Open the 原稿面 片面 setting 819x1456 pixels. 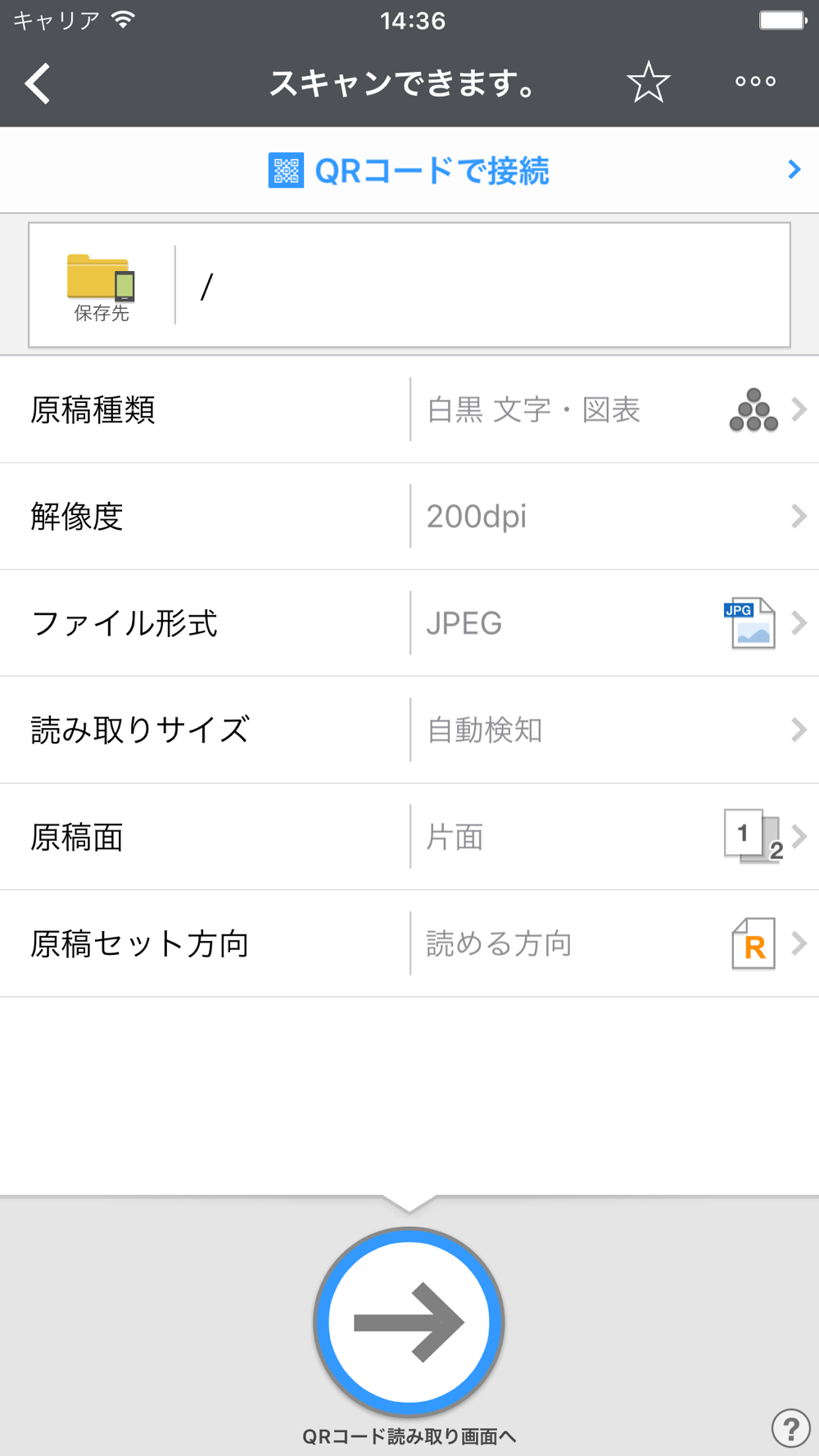point(409,837)
